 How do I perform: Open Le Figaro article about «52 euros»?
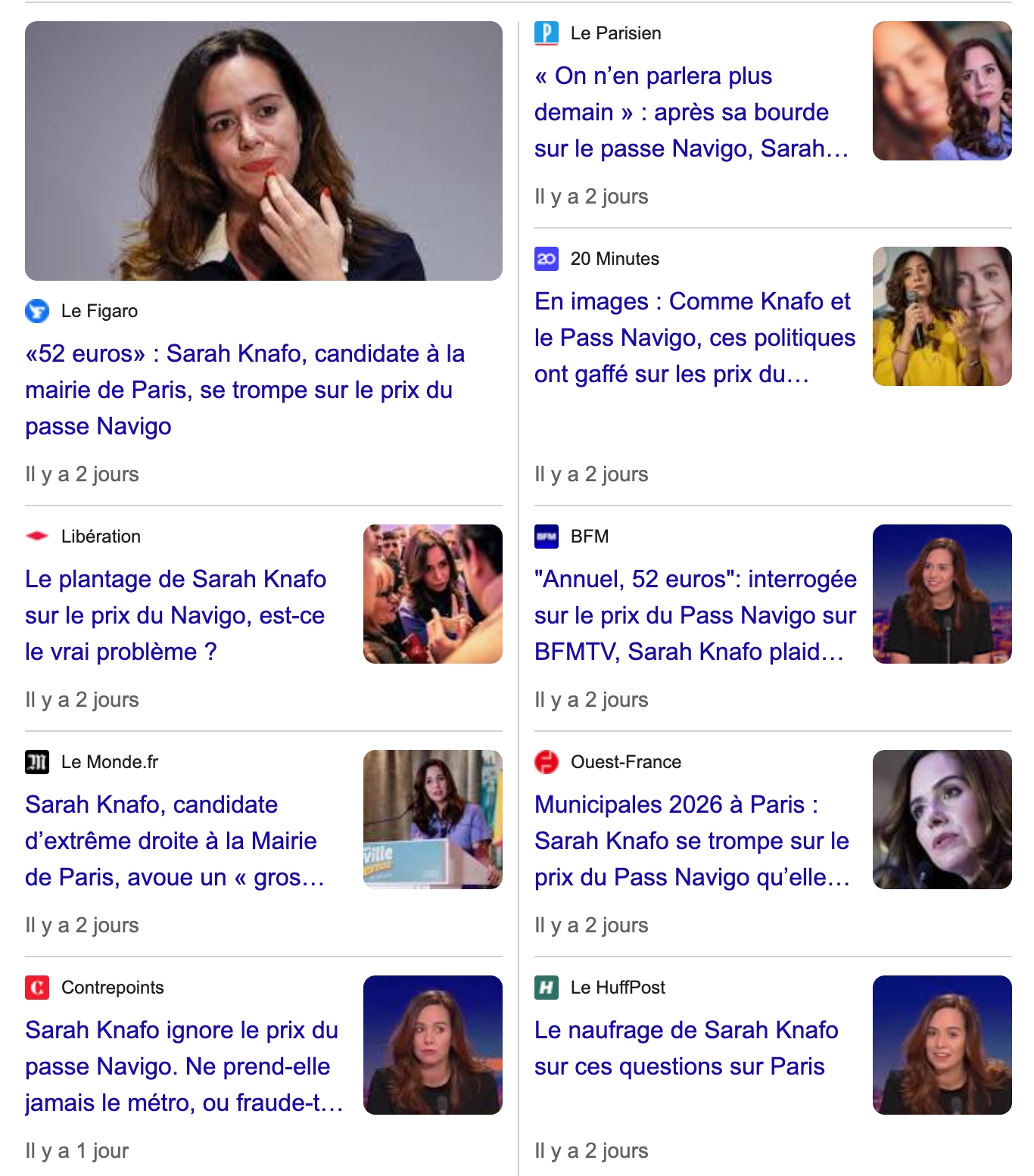[244, 390]
